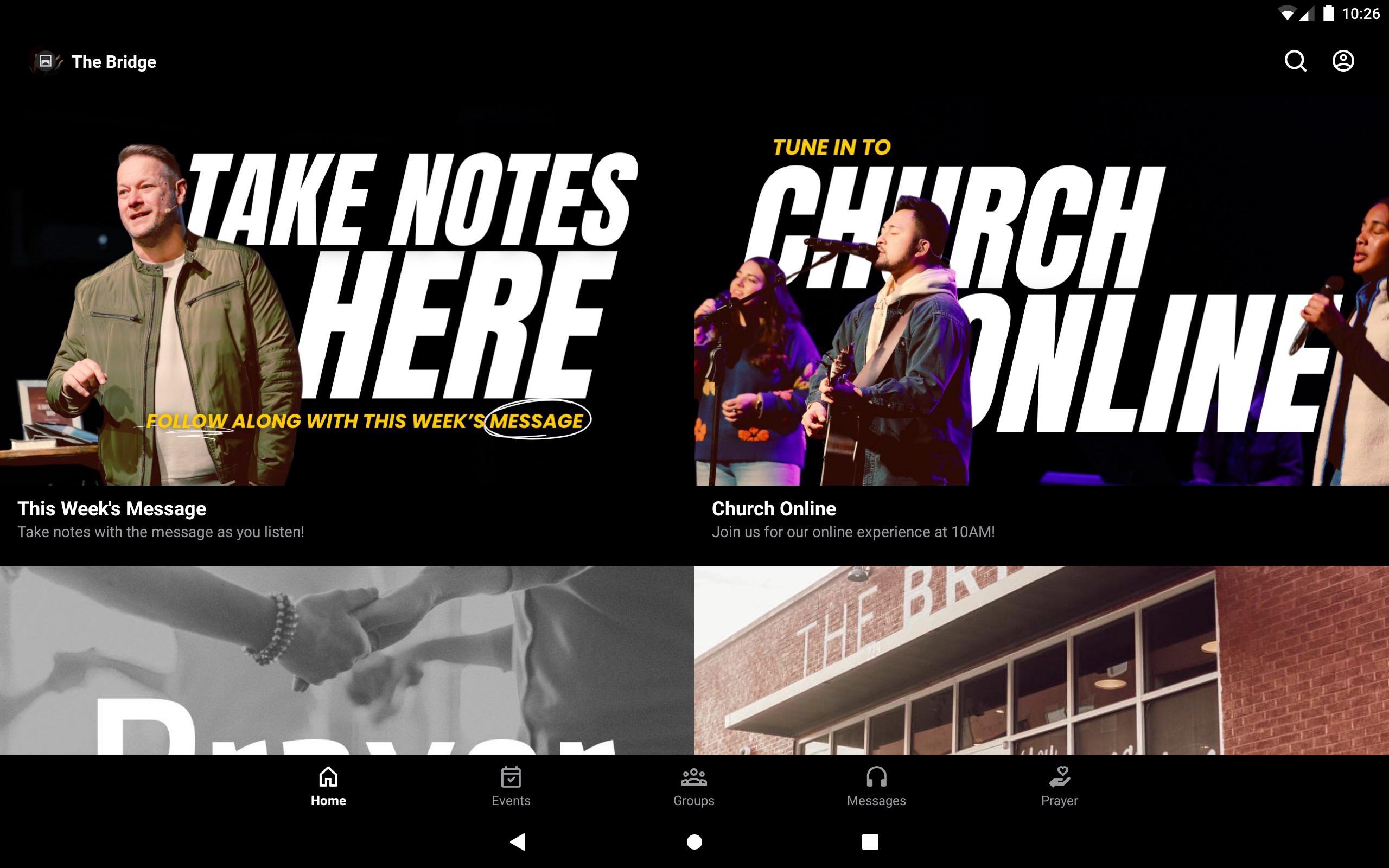Open the Prayer hands image card

[x=347, y=660]
